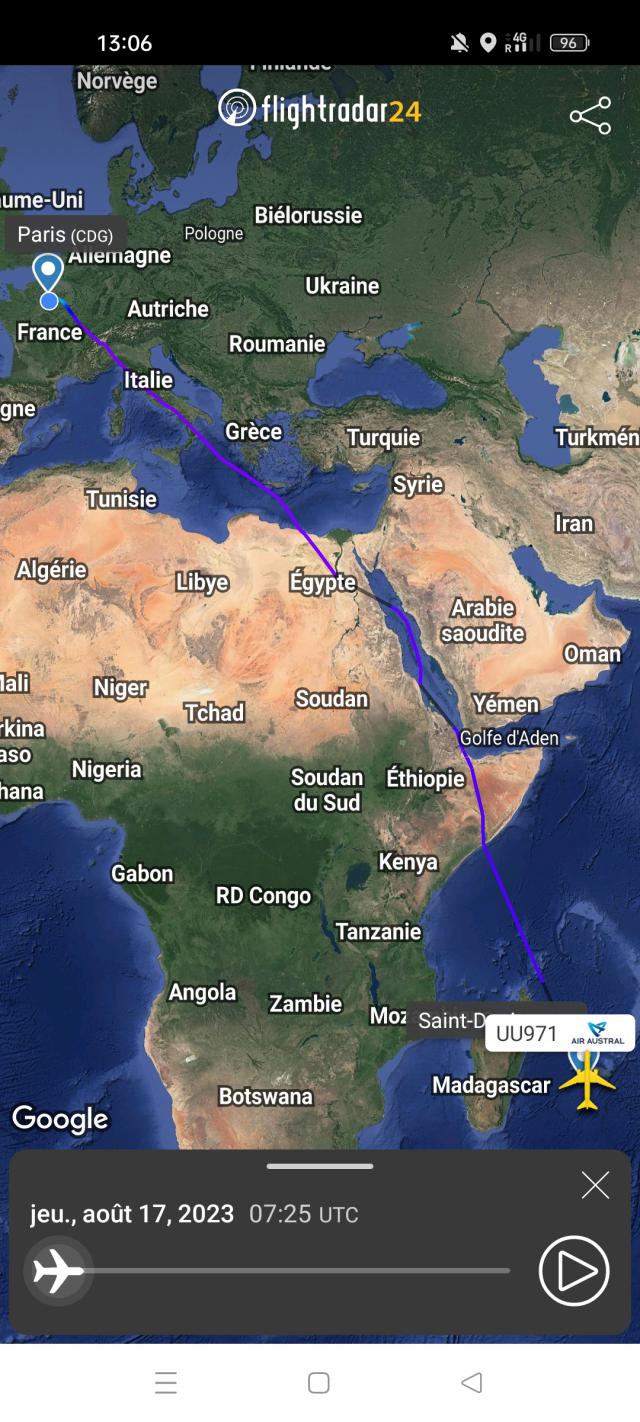Close the playback panel
This screenshot has height=1422, width=640.
pos(595,1186)
